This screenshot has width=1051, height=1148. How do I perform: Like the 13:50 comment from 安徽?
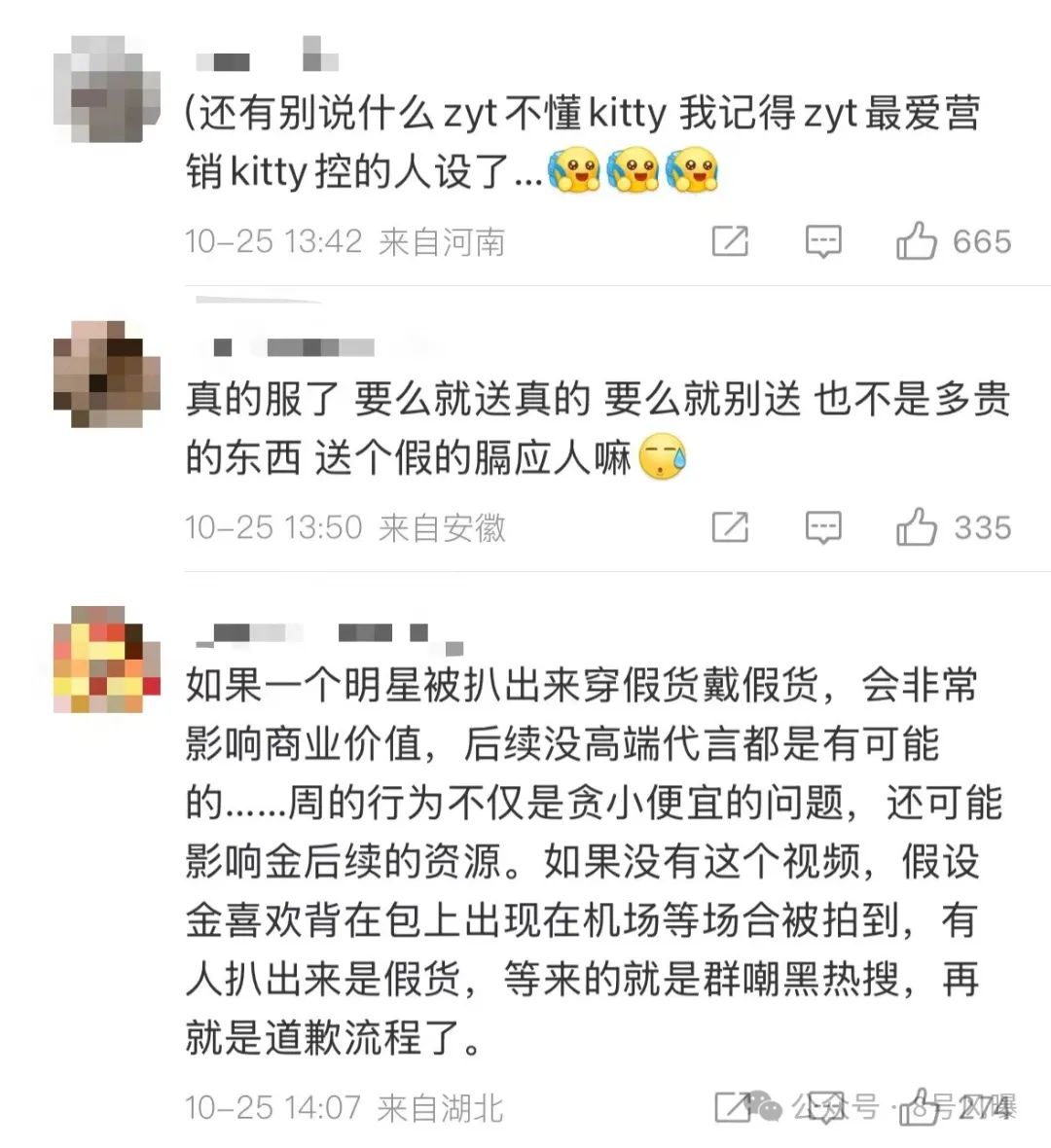917,527
